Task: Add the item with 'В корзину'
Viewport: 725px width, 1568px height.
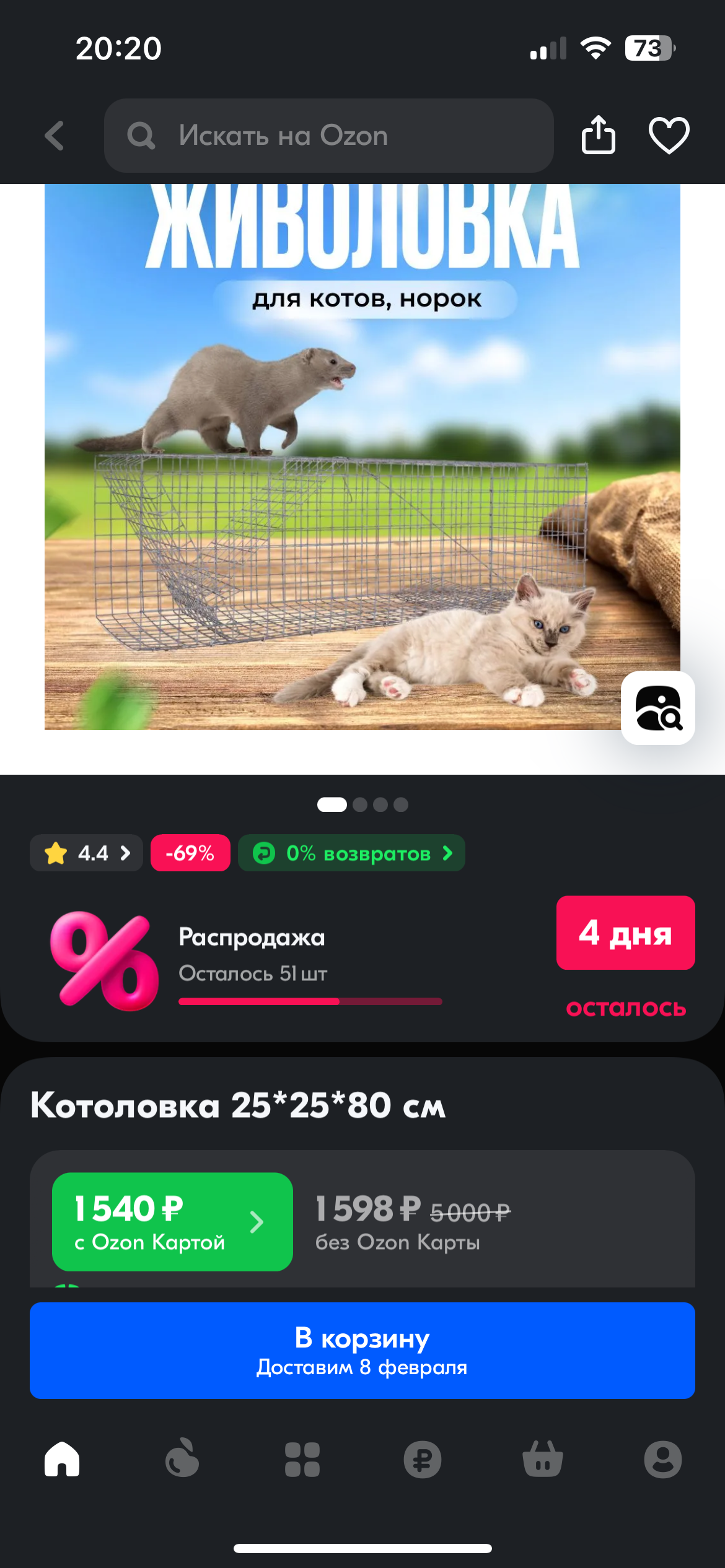Action: 362,1351
